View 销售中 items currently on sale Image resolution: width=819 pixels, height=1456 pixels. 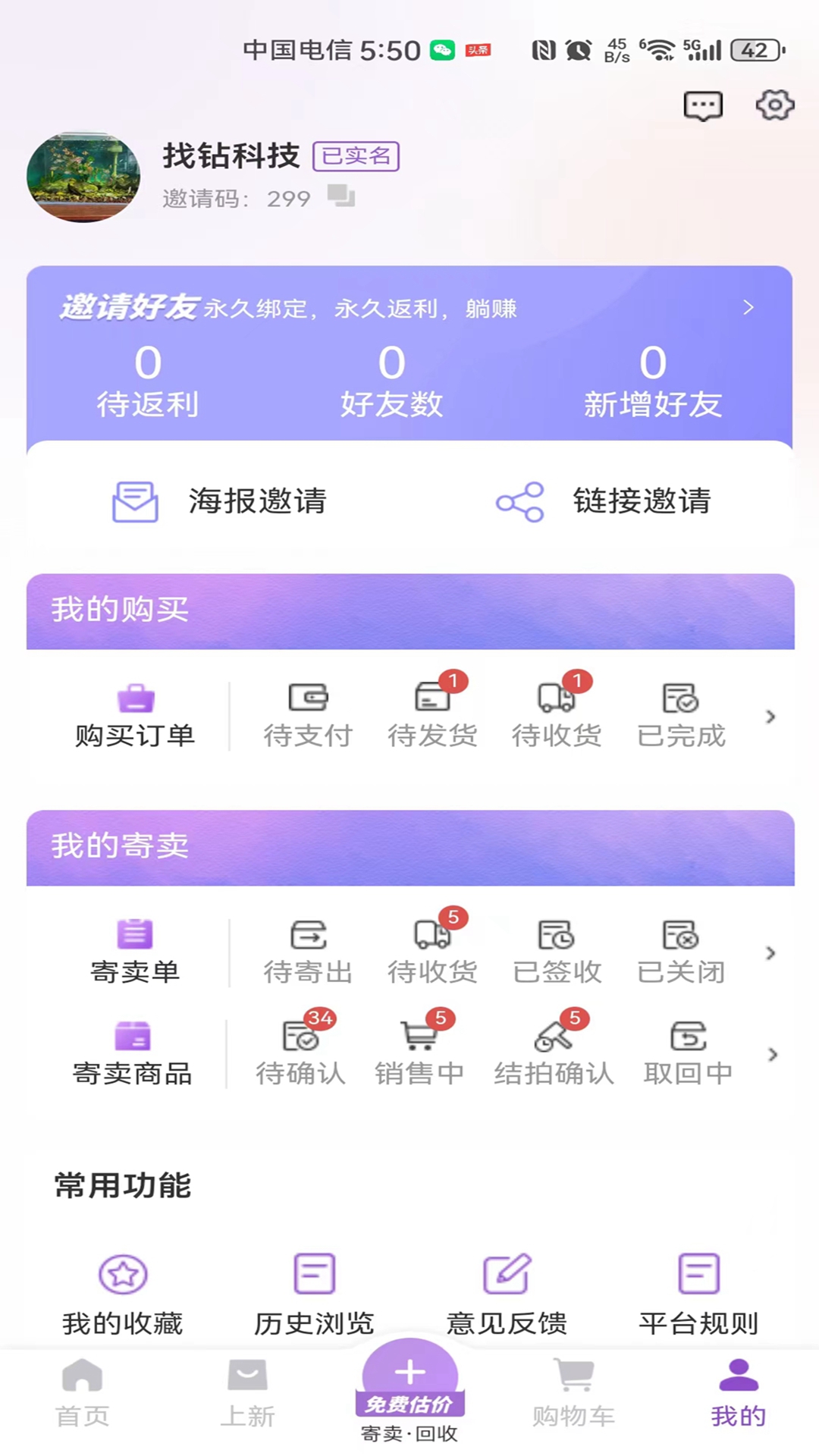[x=422, y=1050]
